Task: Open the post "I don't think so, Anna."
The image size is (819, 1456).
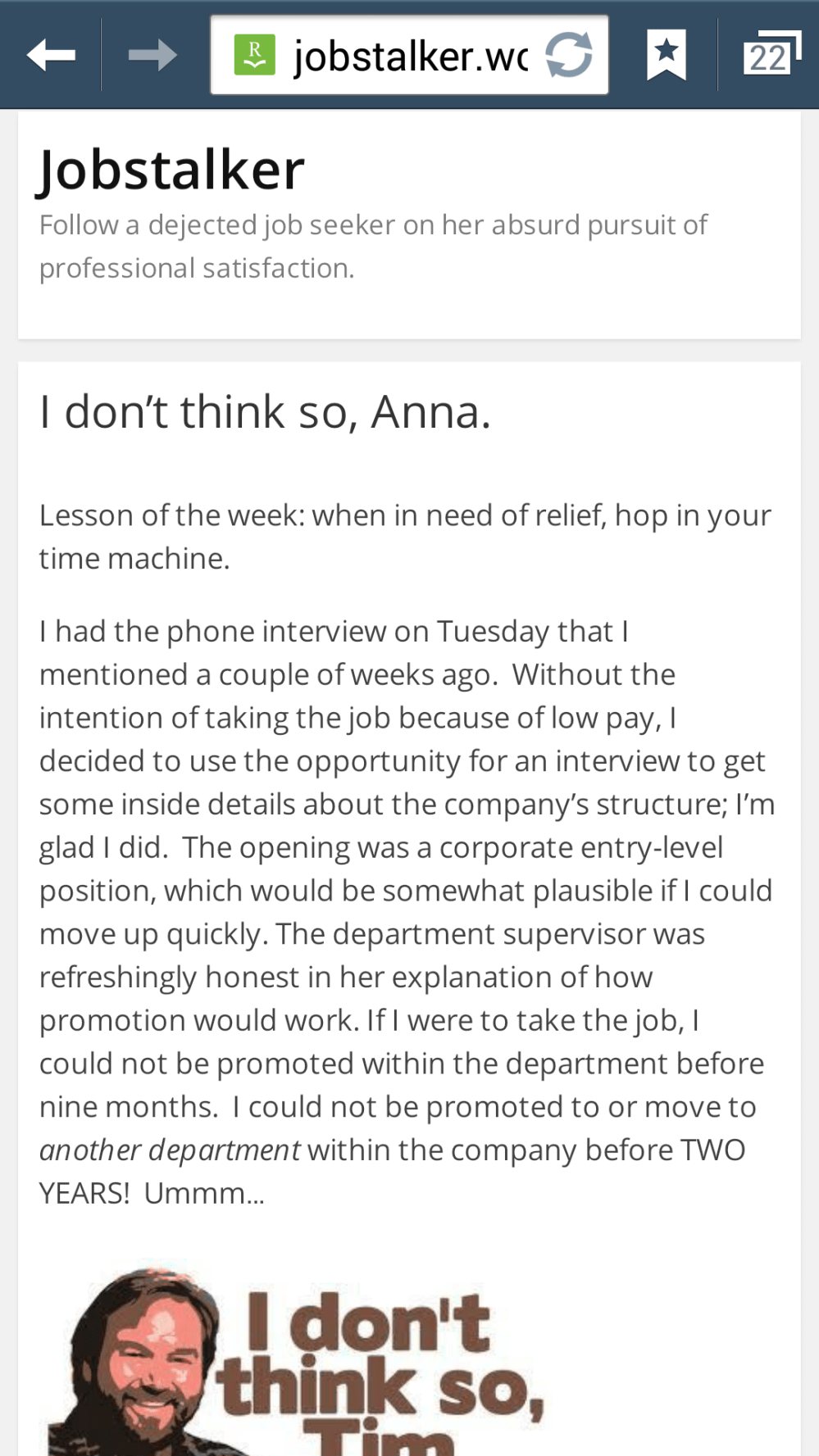Action: point(265,411)
